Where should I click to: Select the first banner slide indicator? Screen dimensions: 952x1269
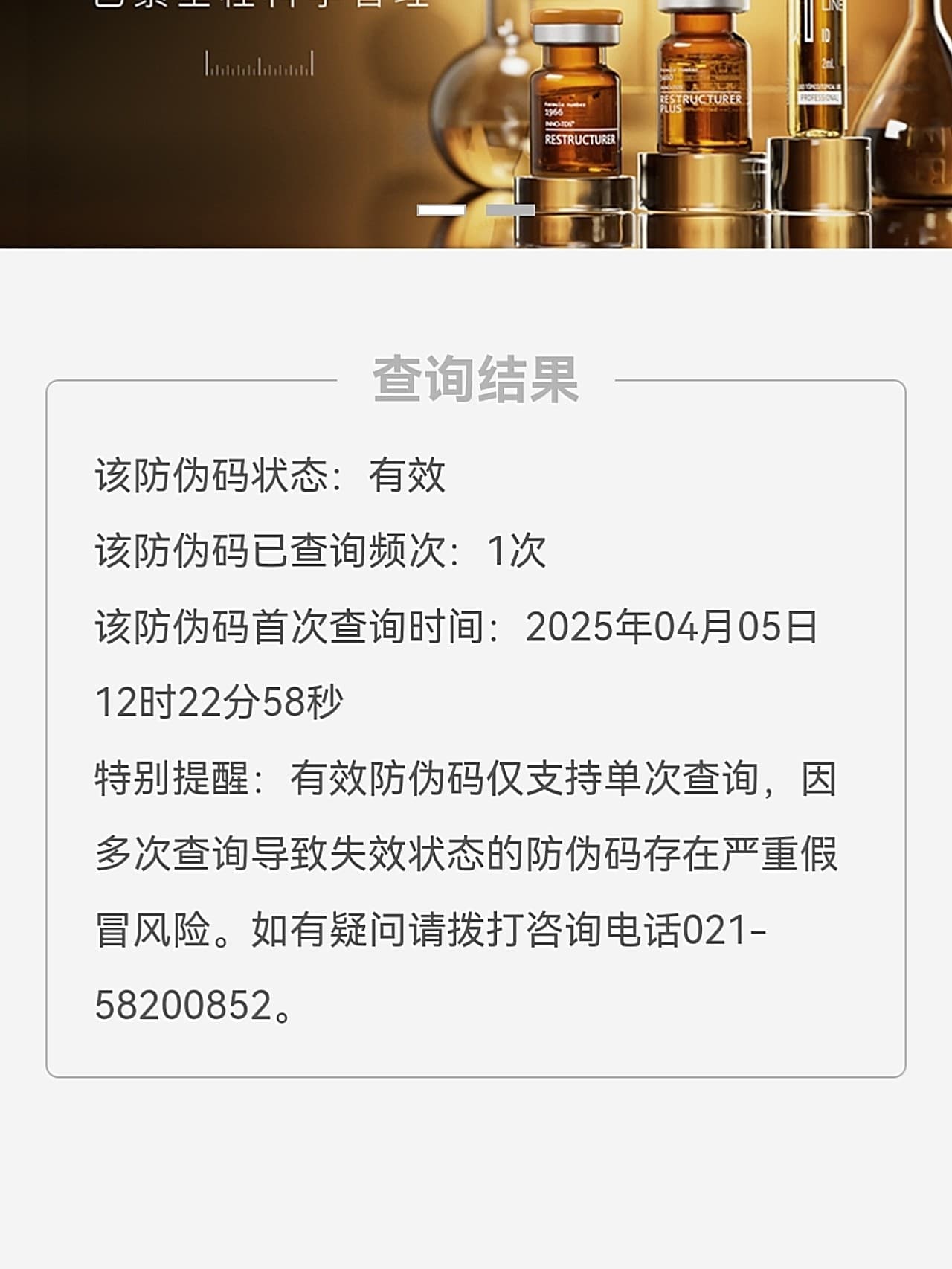pos(441,211)
